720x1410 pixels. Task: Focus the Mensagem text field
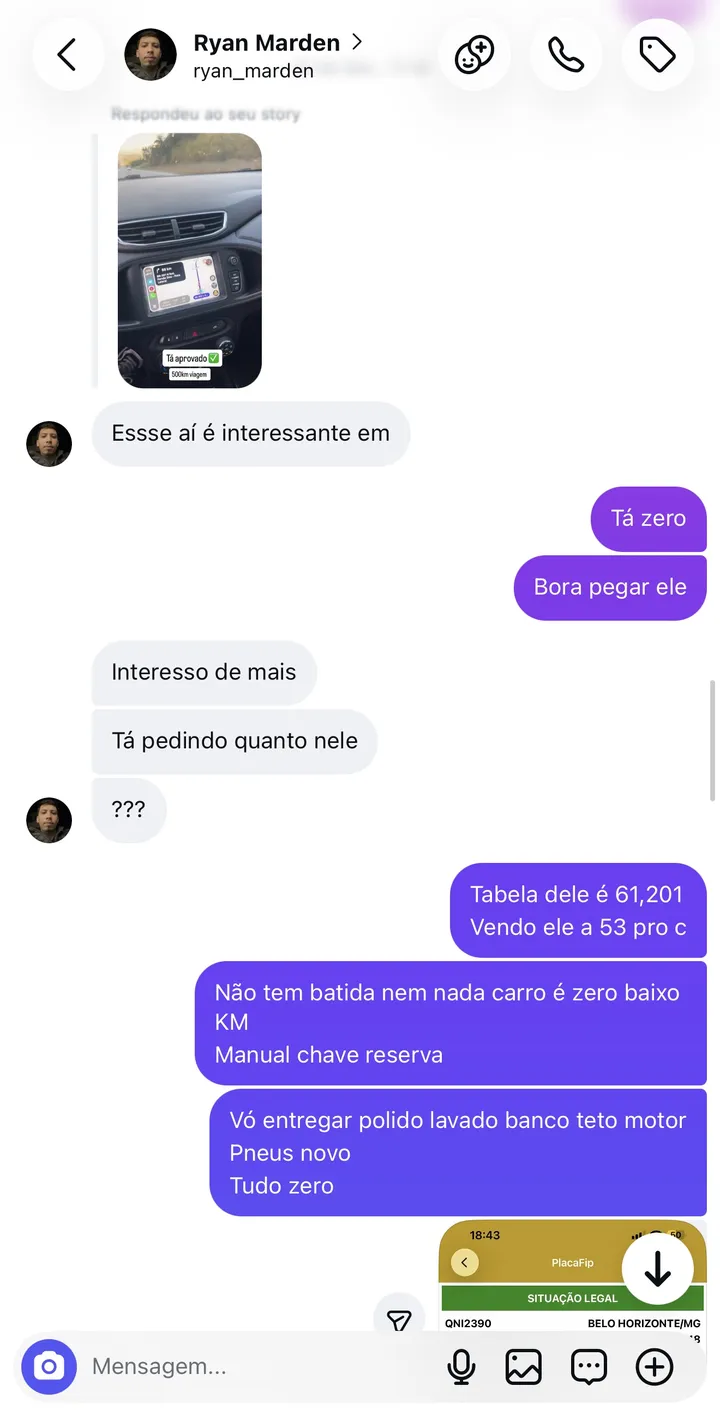(260, 1366)
